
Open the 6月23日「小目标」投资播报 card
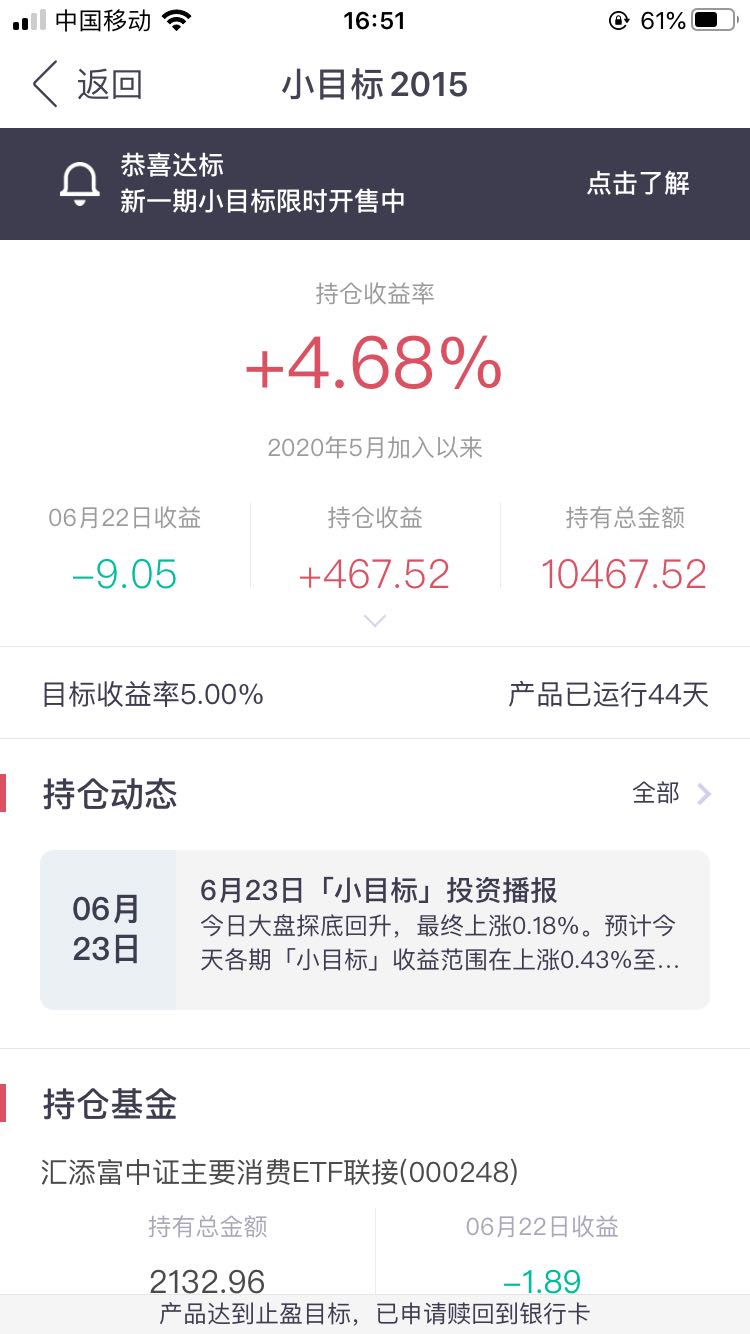(x=375, y=930)
